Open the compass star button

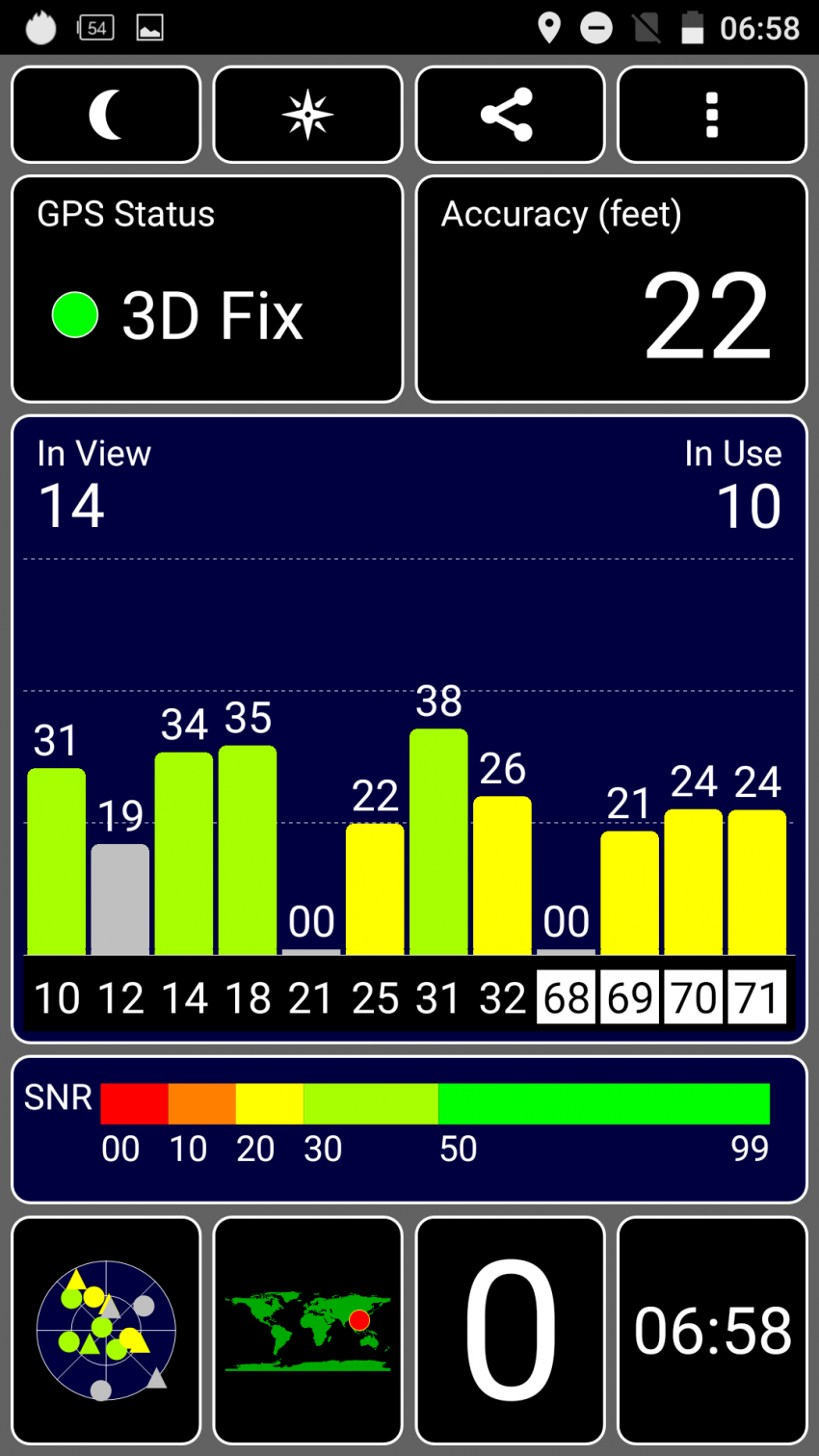[307, 115]
